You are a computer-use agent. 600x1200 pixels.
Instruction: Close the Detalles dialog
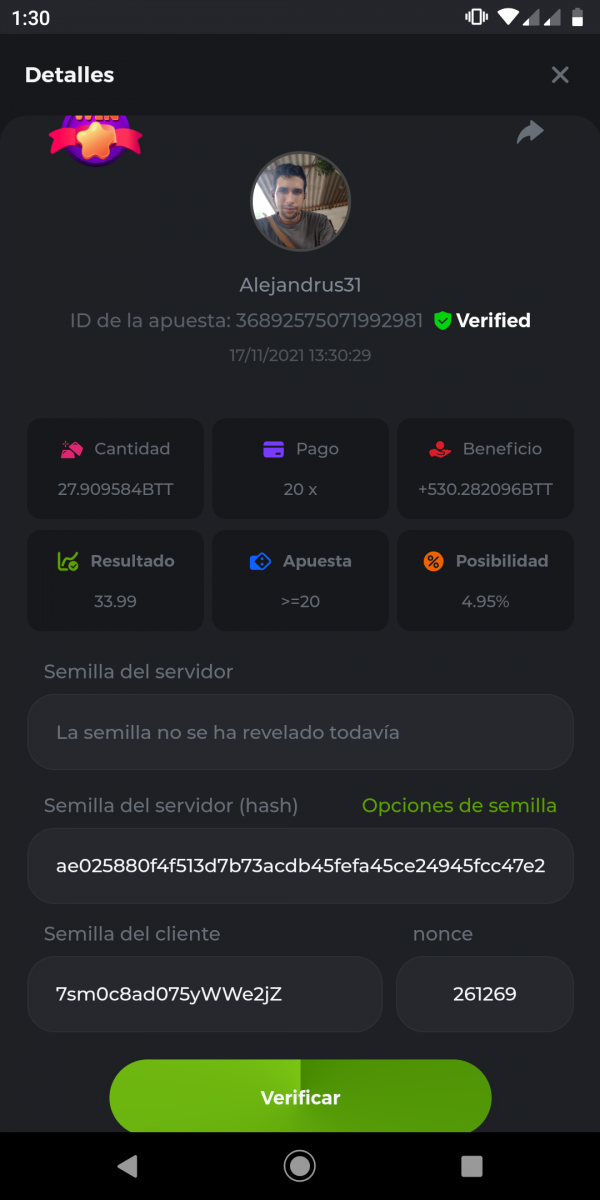pyautogui.click(x=560, y=75)
